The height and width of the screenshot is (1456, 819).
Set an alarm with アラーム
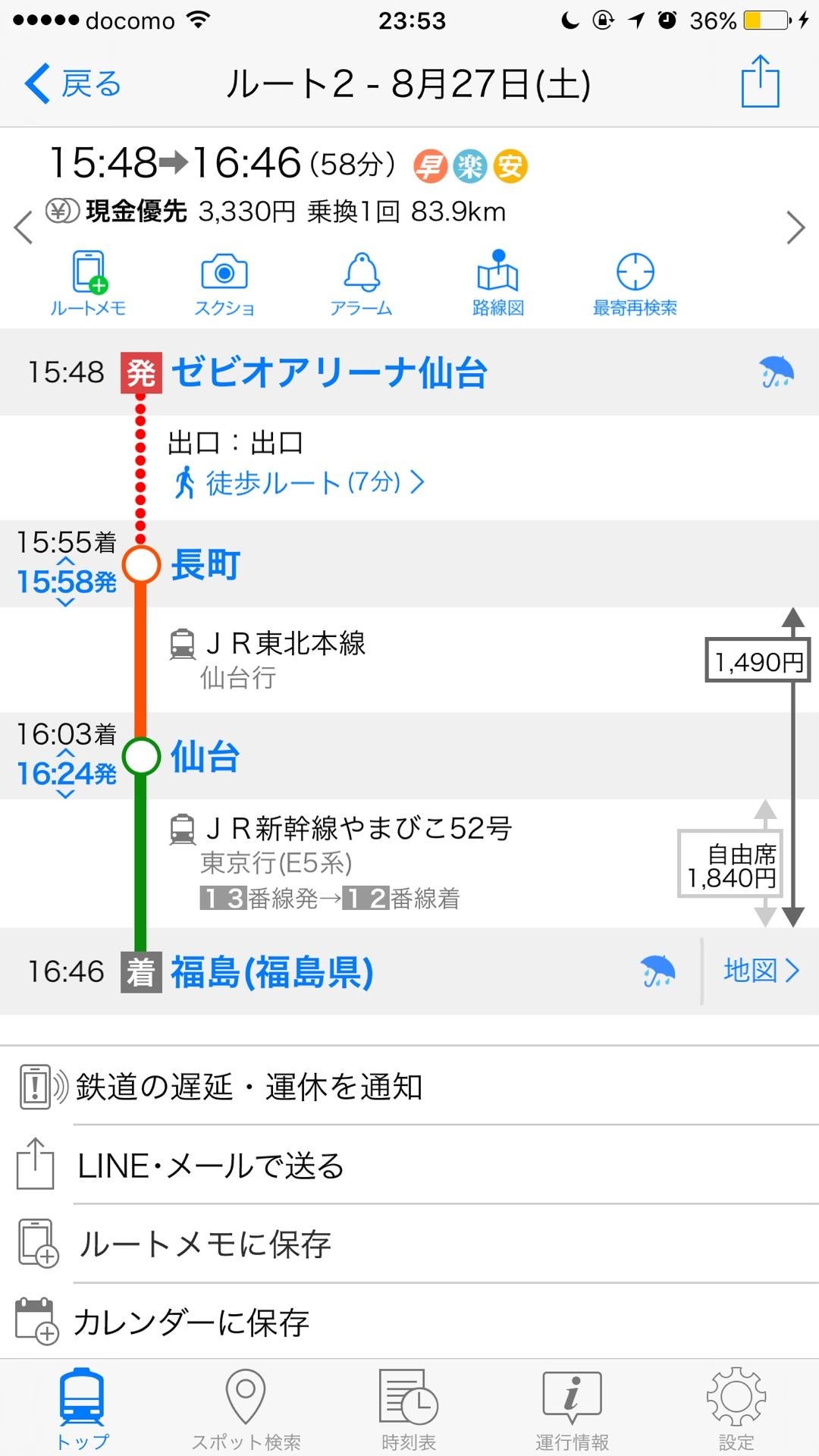pyautogui.click(x=361, y=284)
